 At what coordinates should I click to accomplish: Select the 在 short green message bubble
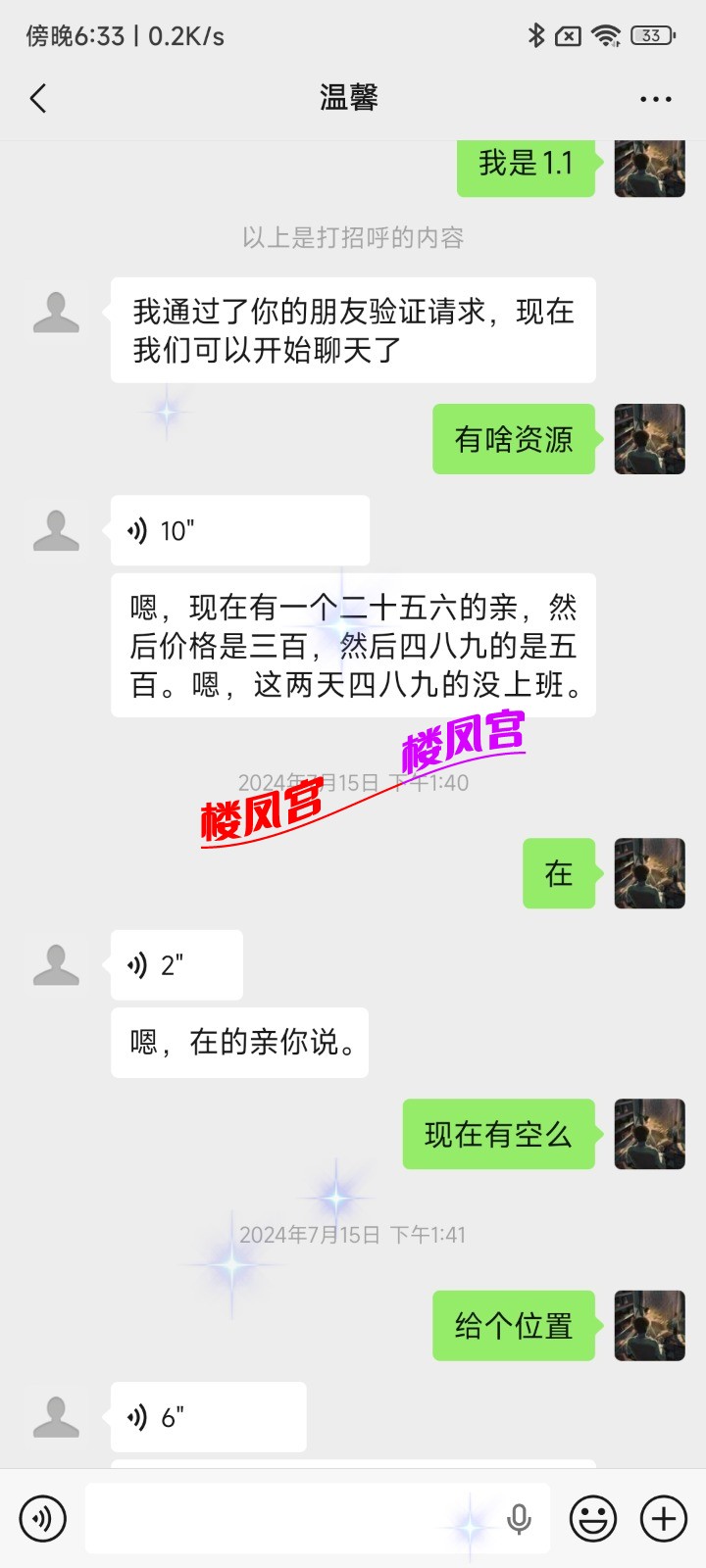(559, 873)
